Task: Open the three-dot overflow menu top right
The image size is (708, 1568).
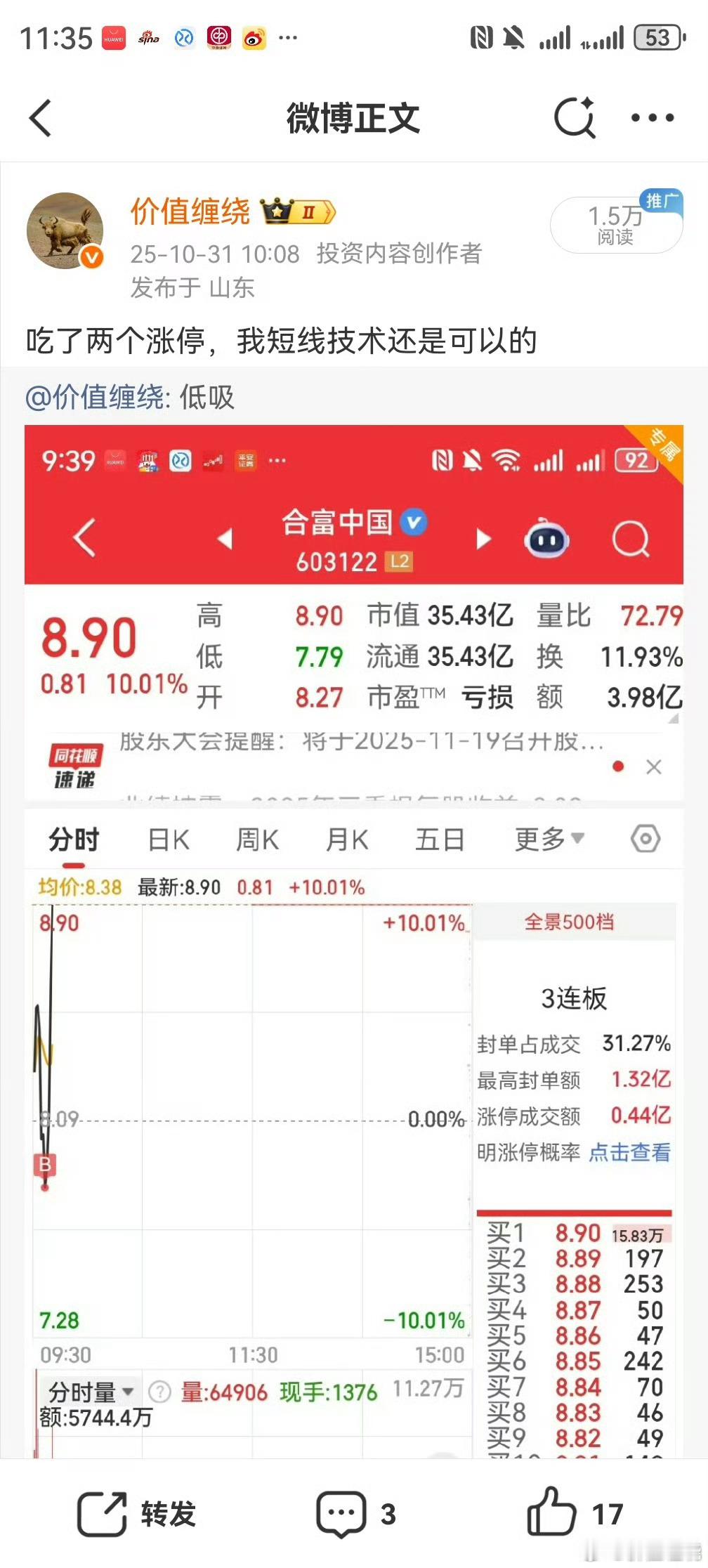Action: point(652,118)
